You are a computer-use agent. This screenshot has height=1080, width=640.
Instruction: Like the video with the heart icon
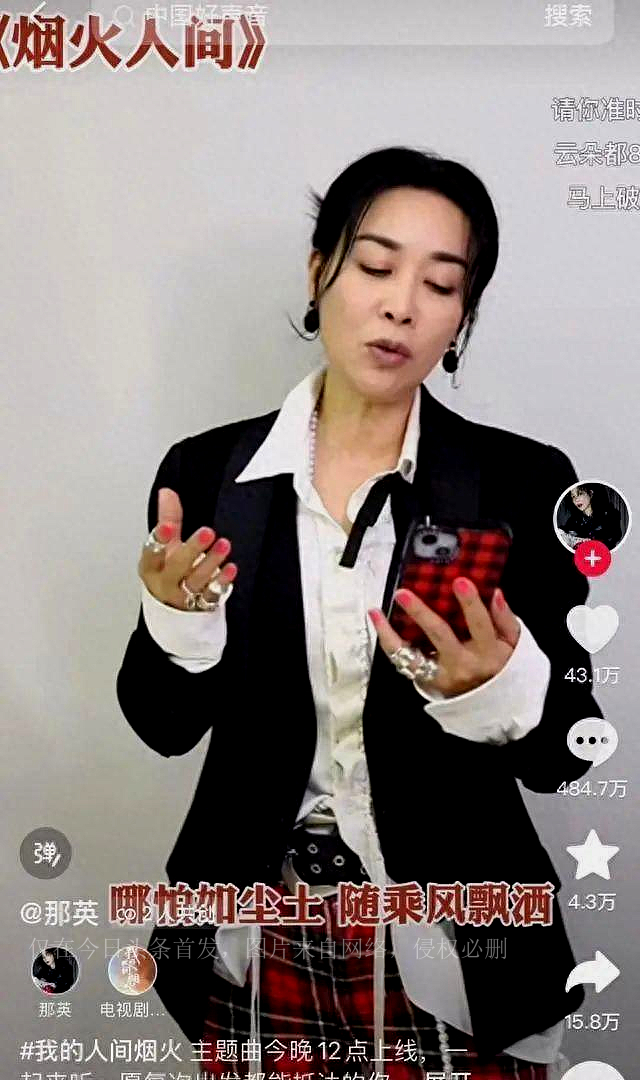point(592,628)
